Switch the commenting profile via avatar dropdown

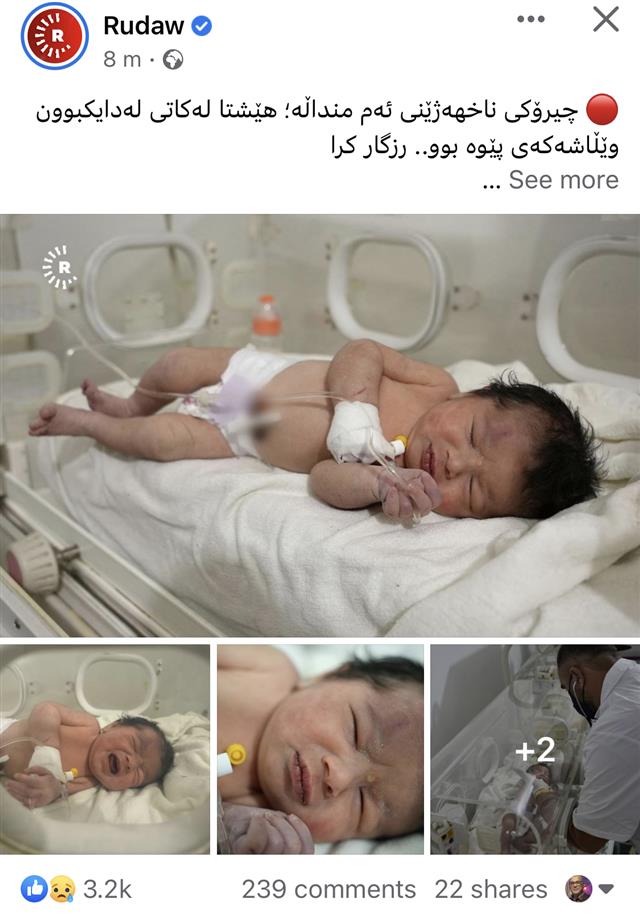[589, 888]
